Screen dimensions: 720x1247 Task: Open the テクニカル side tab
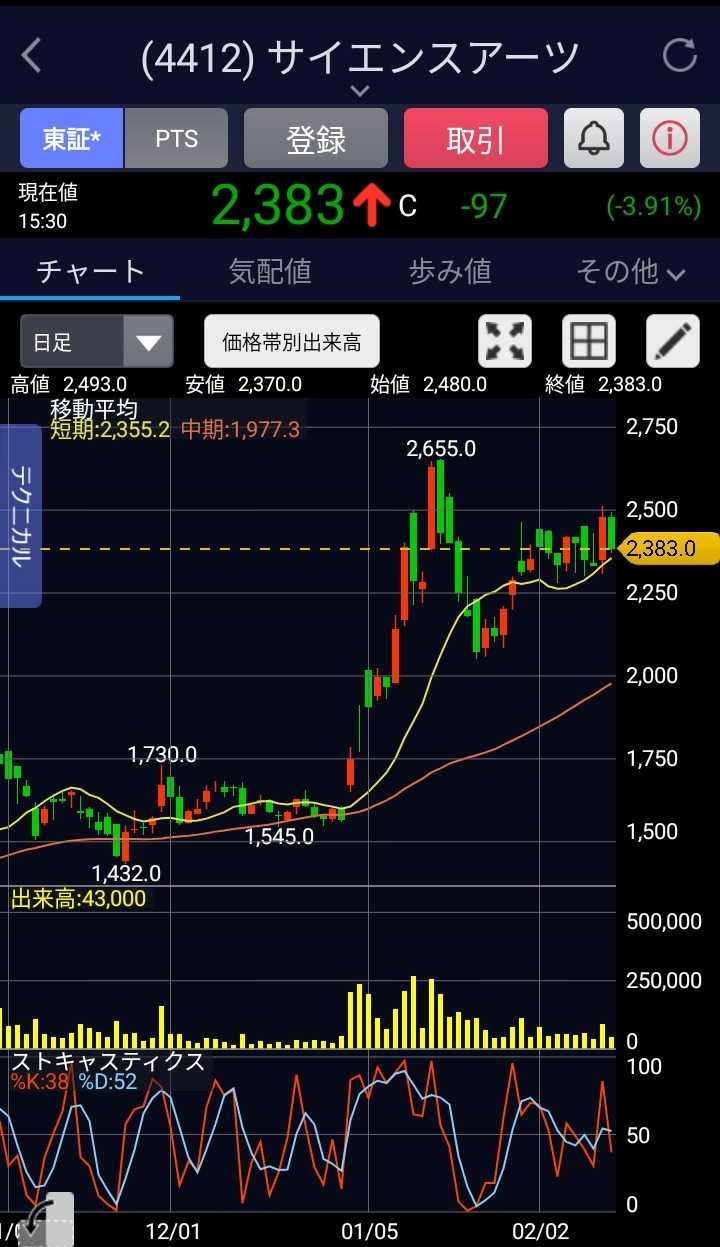[x=21, y=516]
